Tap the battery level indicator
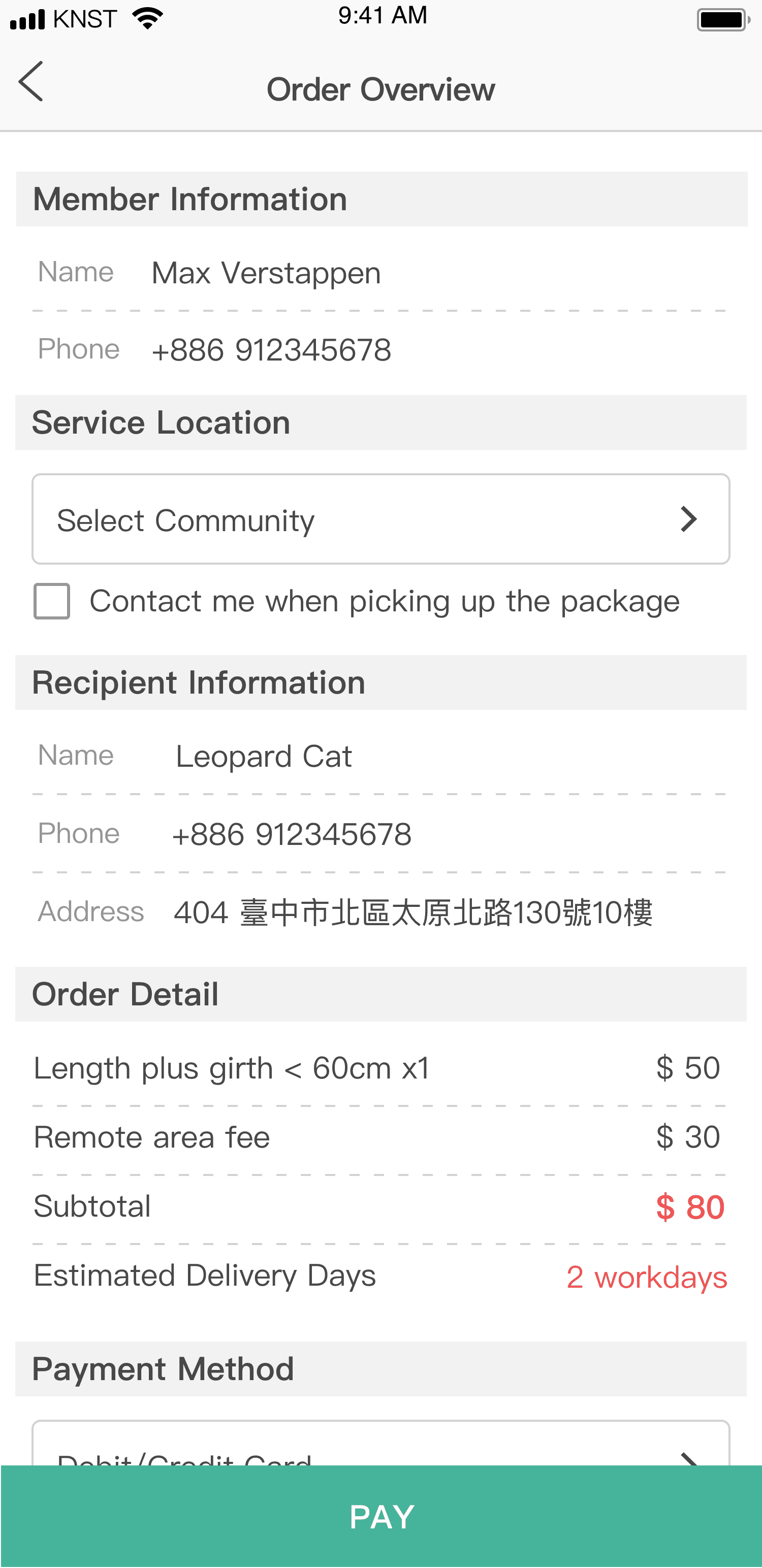 [722, 19]
